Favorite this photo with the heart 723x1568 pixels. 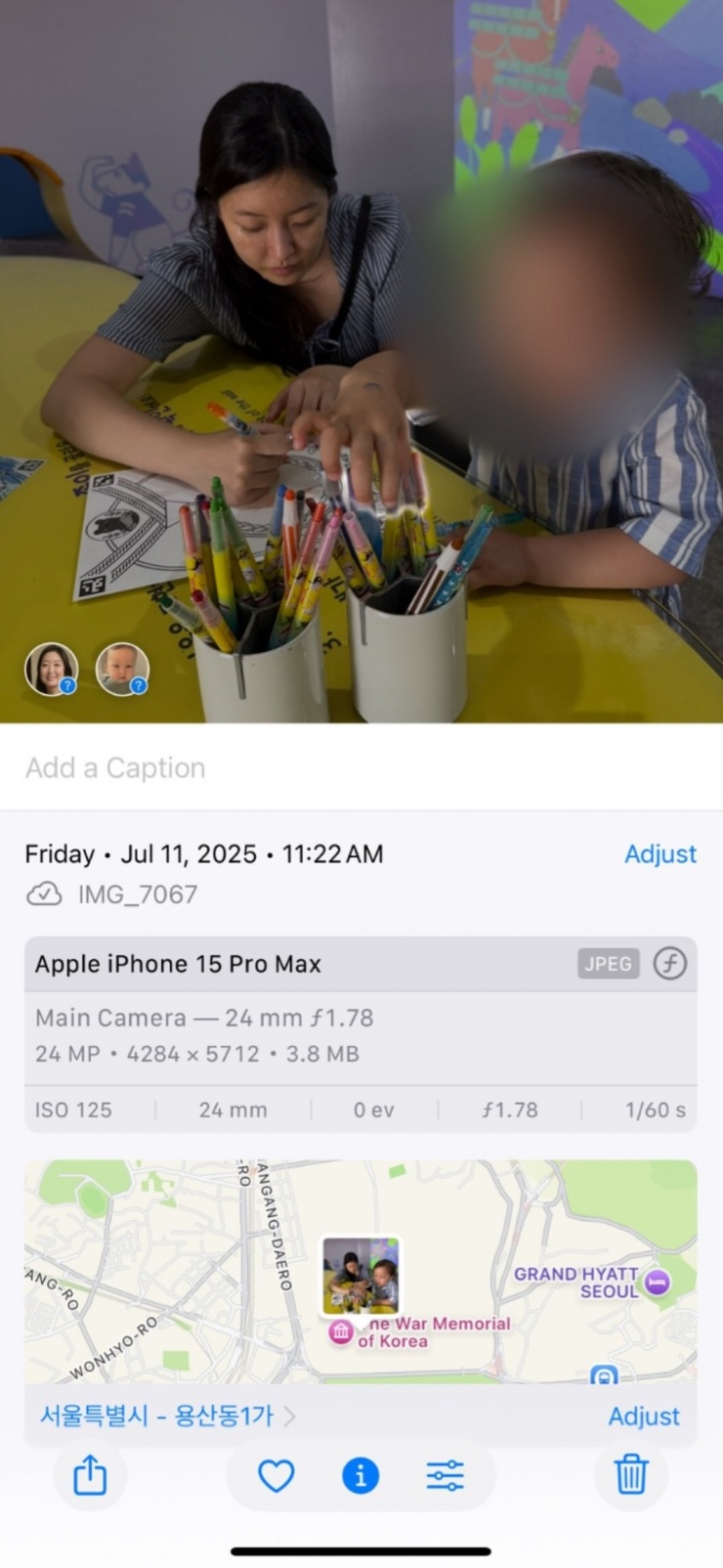point(276,1475)
